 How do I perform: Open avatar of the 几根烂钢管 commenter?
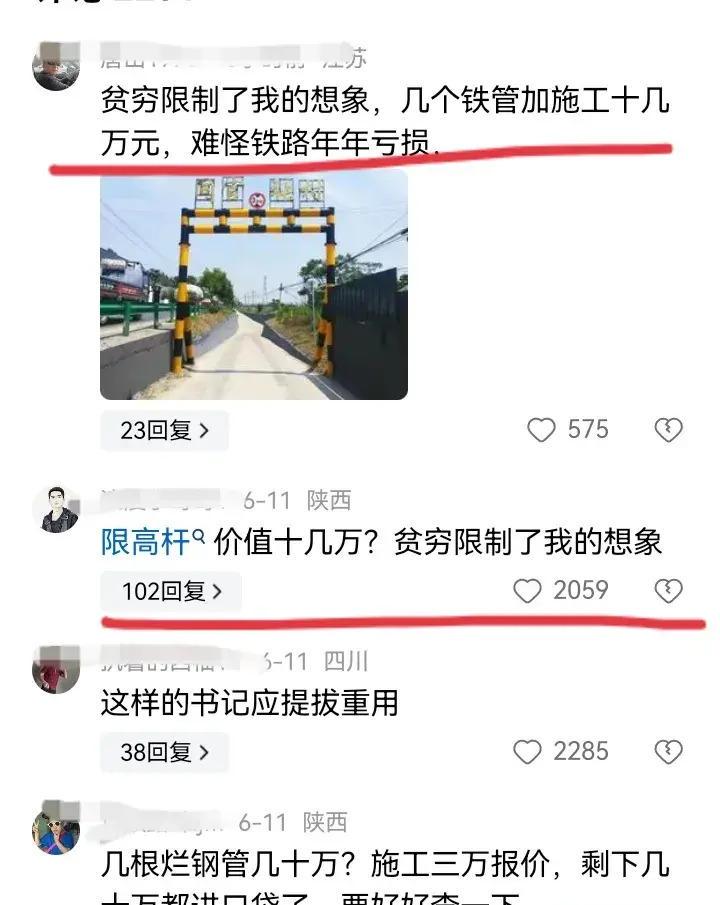coord(56,831)
